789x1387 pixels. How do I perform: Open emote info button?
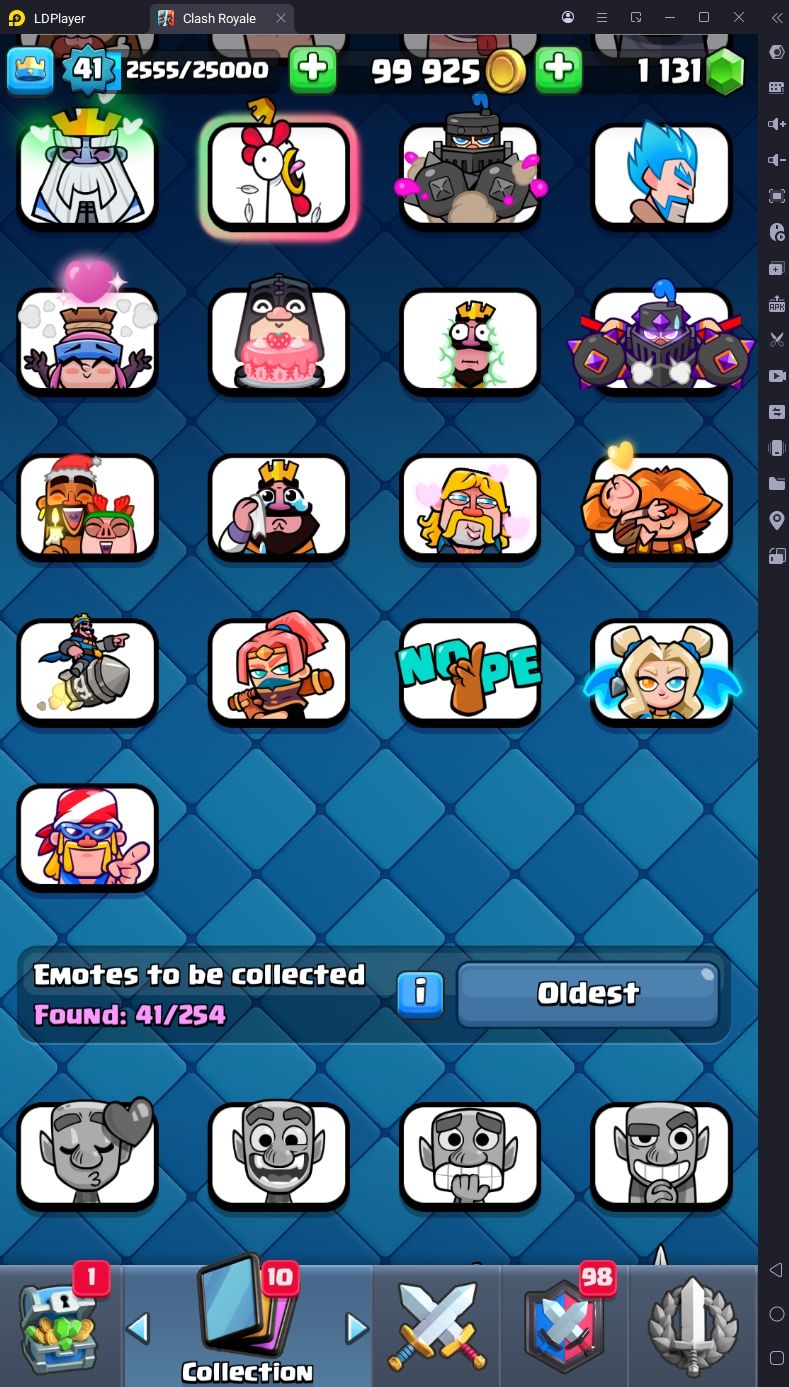tap(420, 993)
